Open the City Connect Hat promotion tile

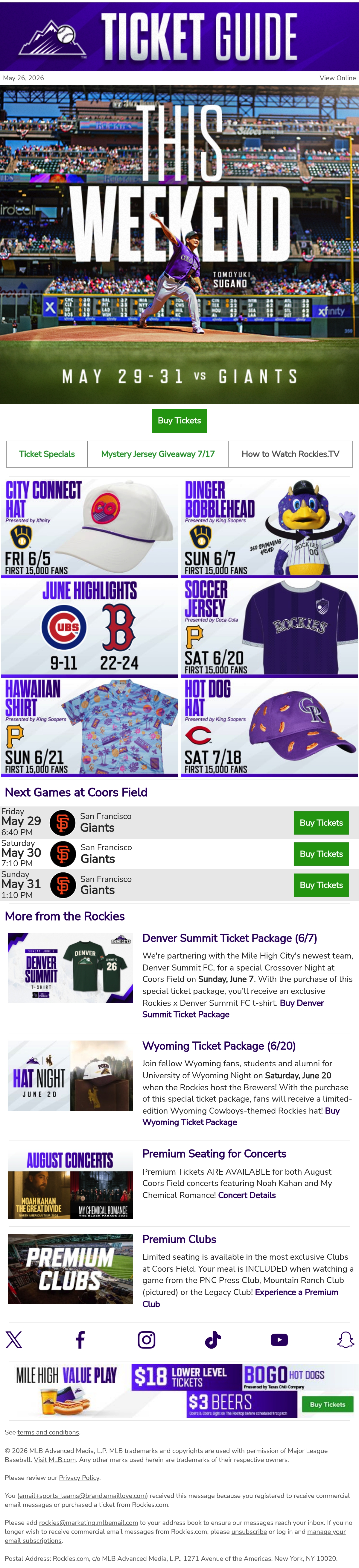pyautogui.click(x=89, y=528)
